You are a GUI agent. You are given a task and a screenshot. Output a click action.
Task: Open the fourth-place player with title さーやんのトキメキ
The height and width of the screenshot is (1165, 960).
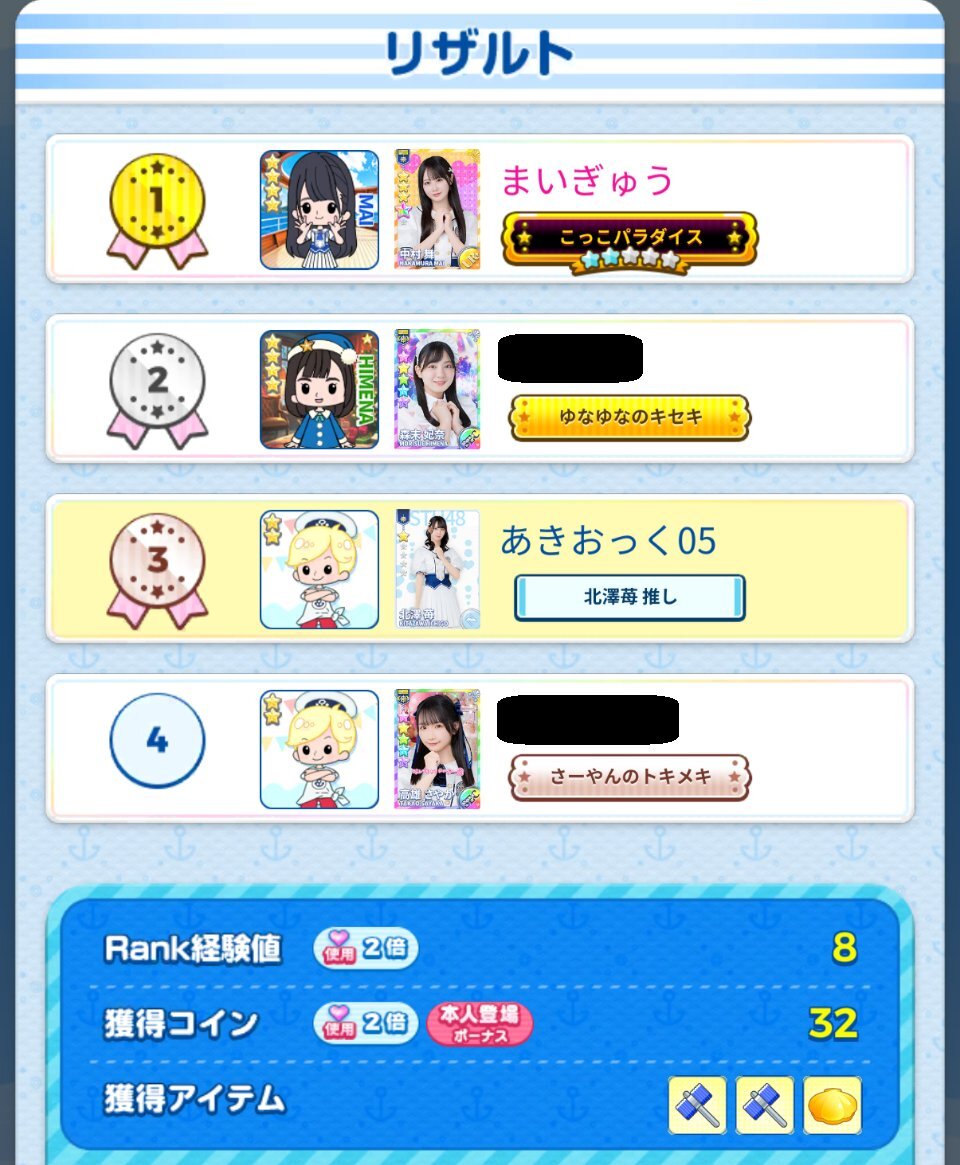pos(480,749)
